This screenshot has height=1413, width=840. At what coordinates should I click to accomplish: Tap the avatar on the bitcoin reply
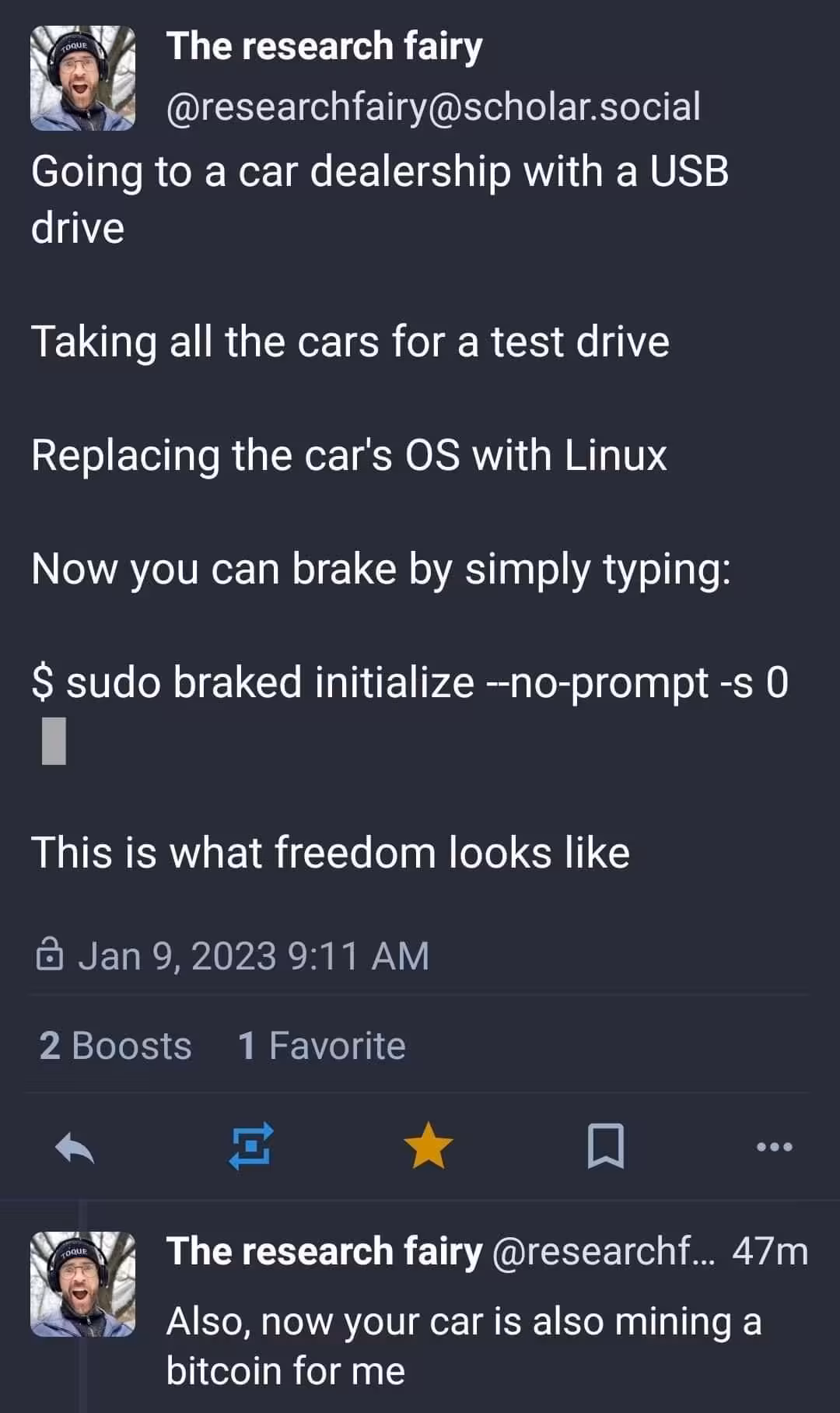tap(82, 1284)
